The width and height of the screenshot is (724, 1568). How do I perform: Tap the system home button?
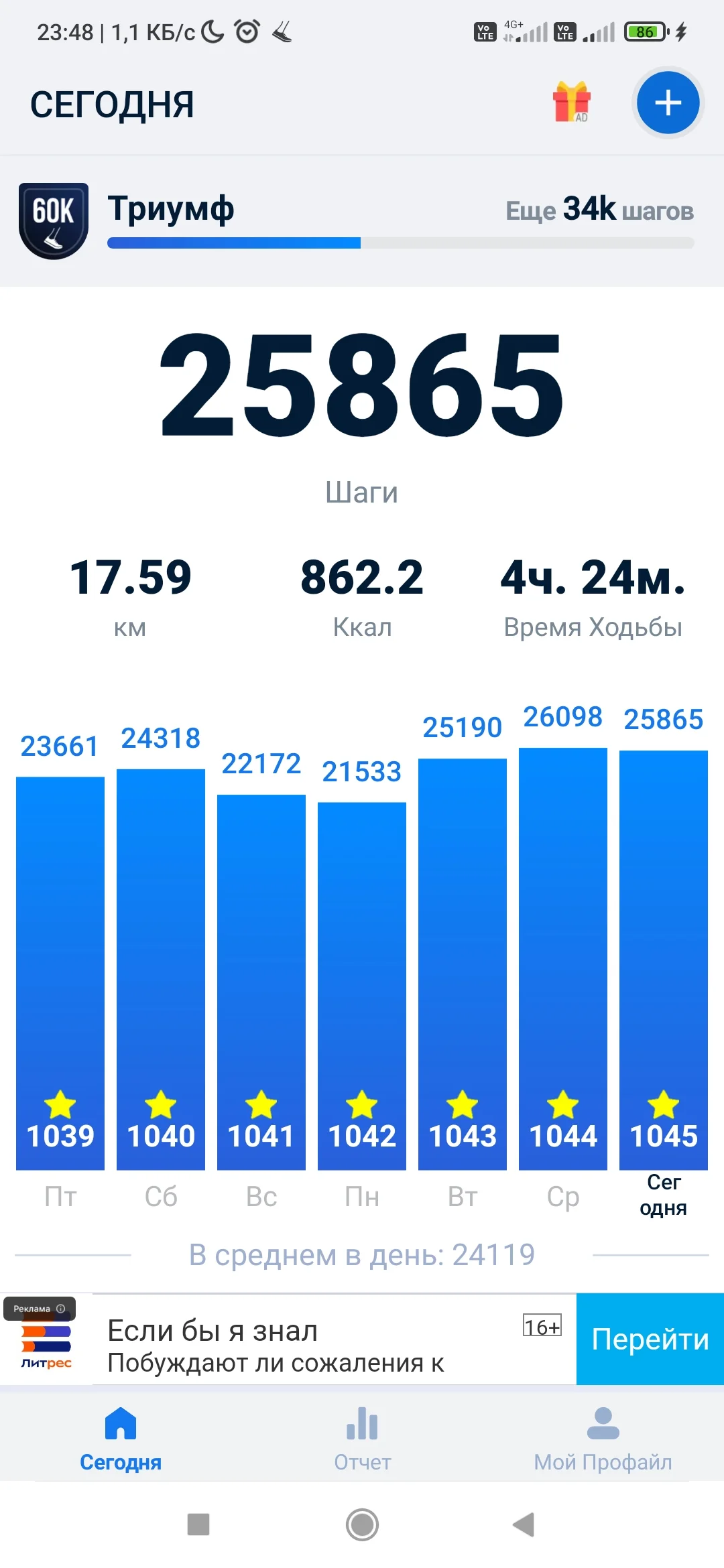click(x=362, y=1524)
